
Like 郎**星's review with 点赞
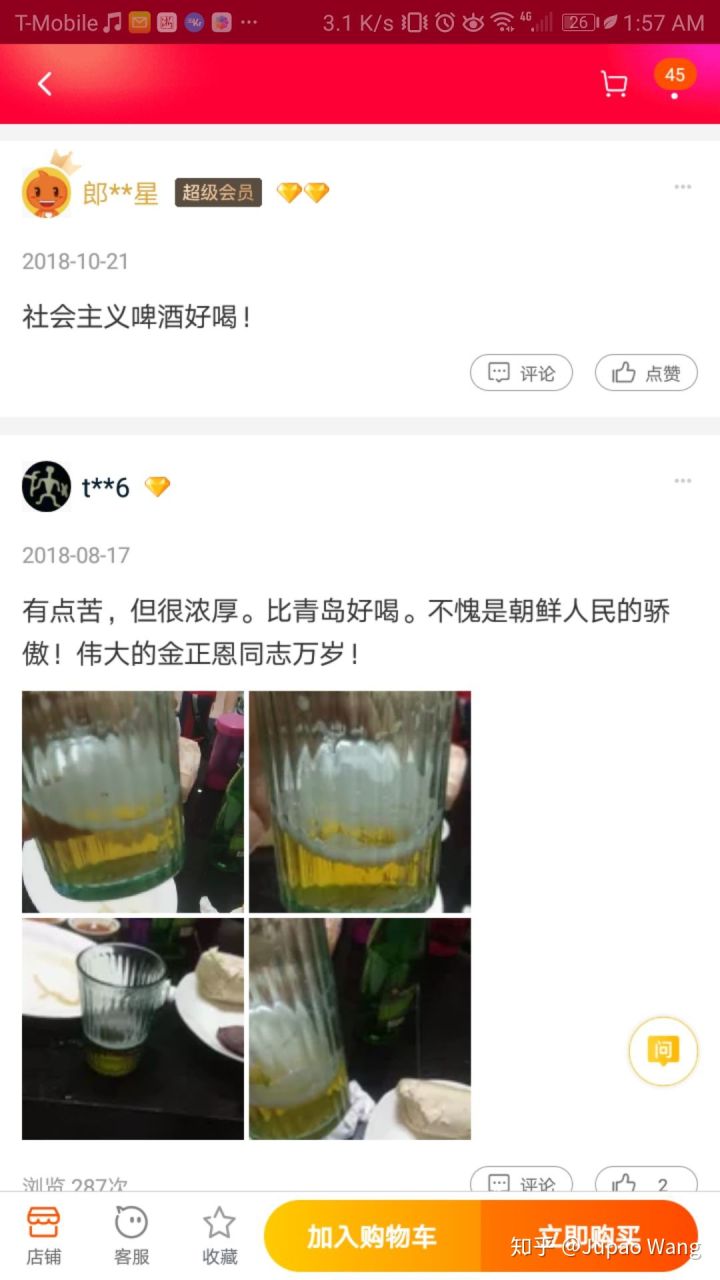(x=646, y=373)
